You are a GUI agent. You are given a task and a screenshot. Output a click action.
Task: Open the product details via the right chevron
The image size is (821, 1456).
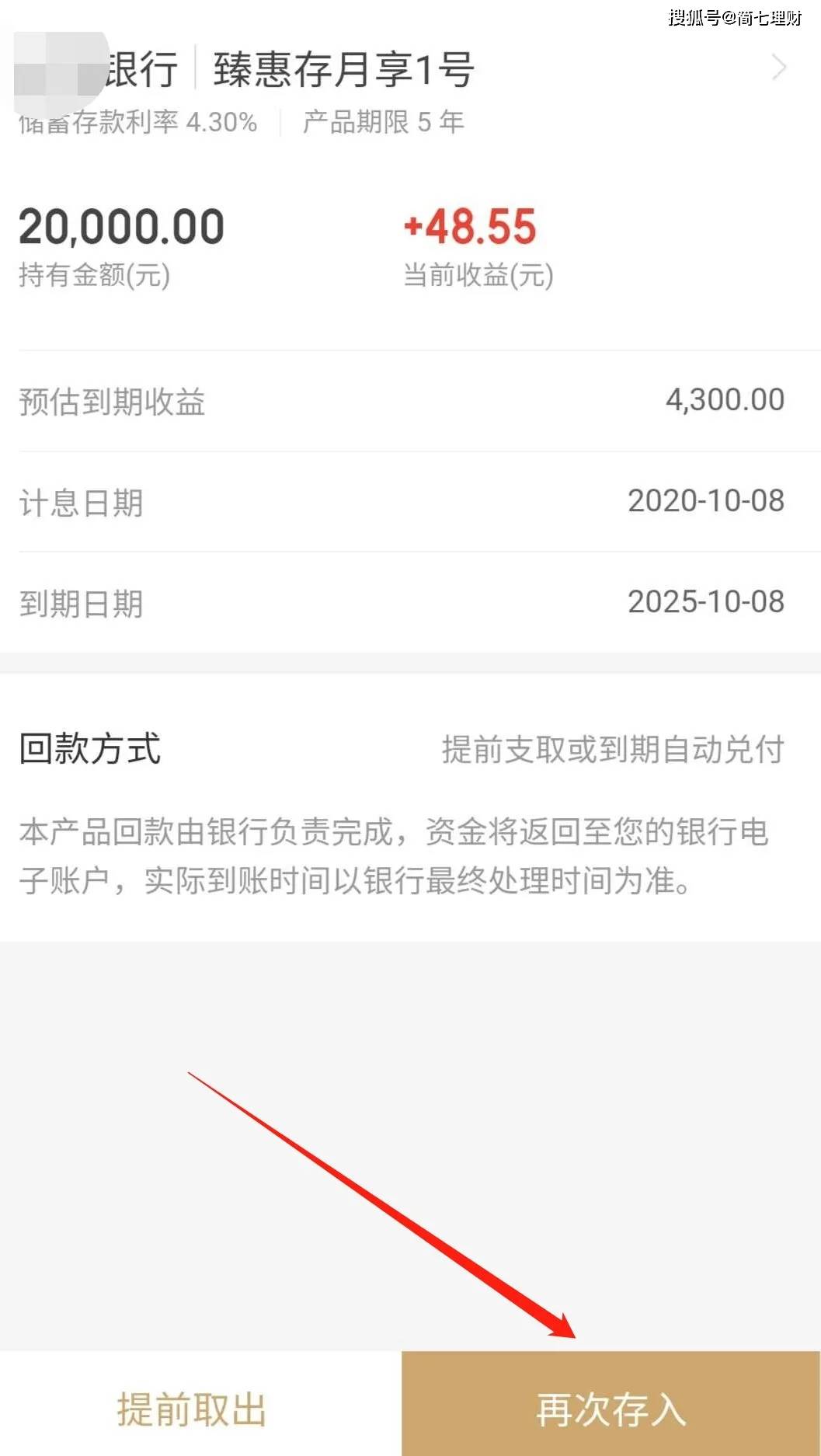click(x=779, y=68)
